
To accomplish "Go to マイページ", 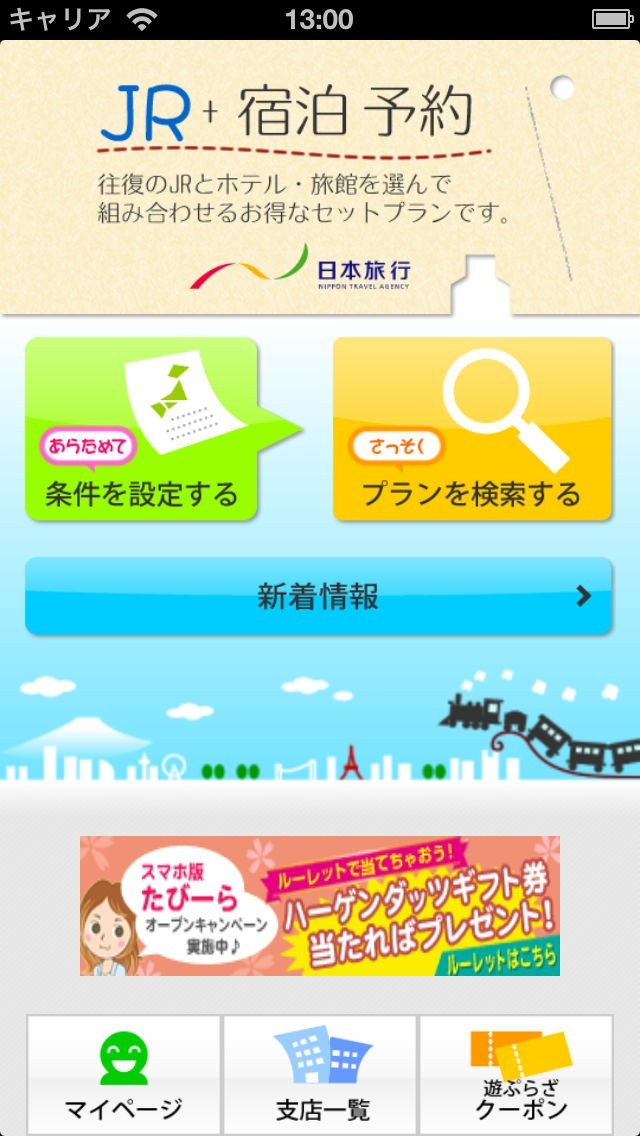I will tap(124, 1076).
